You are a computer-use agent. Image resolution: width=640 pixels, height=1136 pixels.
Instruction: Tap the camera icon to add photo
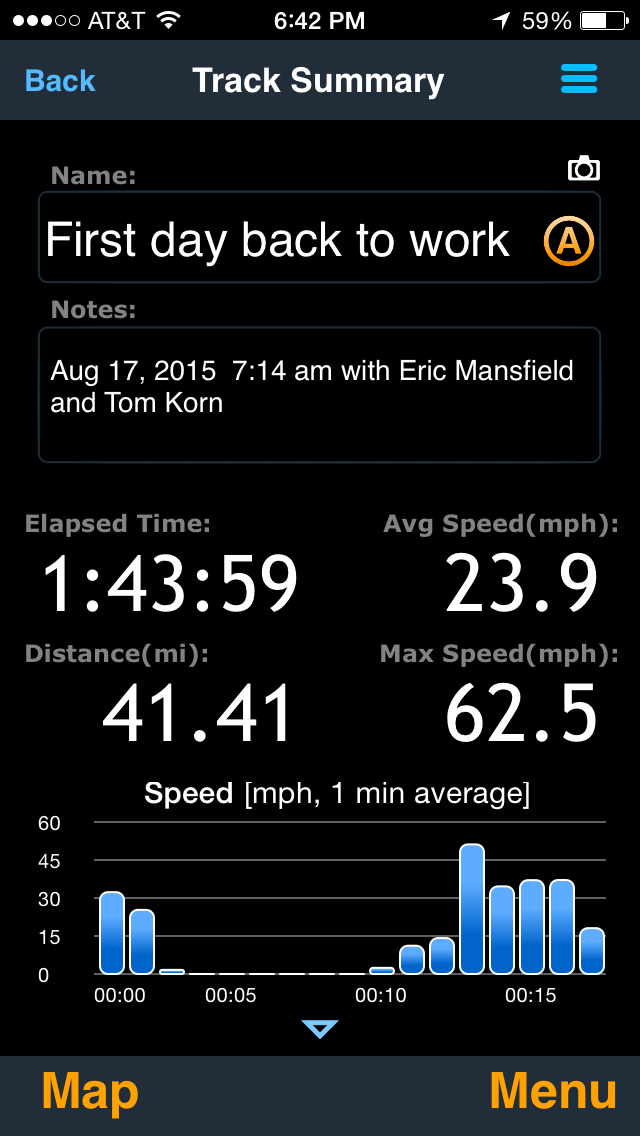tap(583, 169)
